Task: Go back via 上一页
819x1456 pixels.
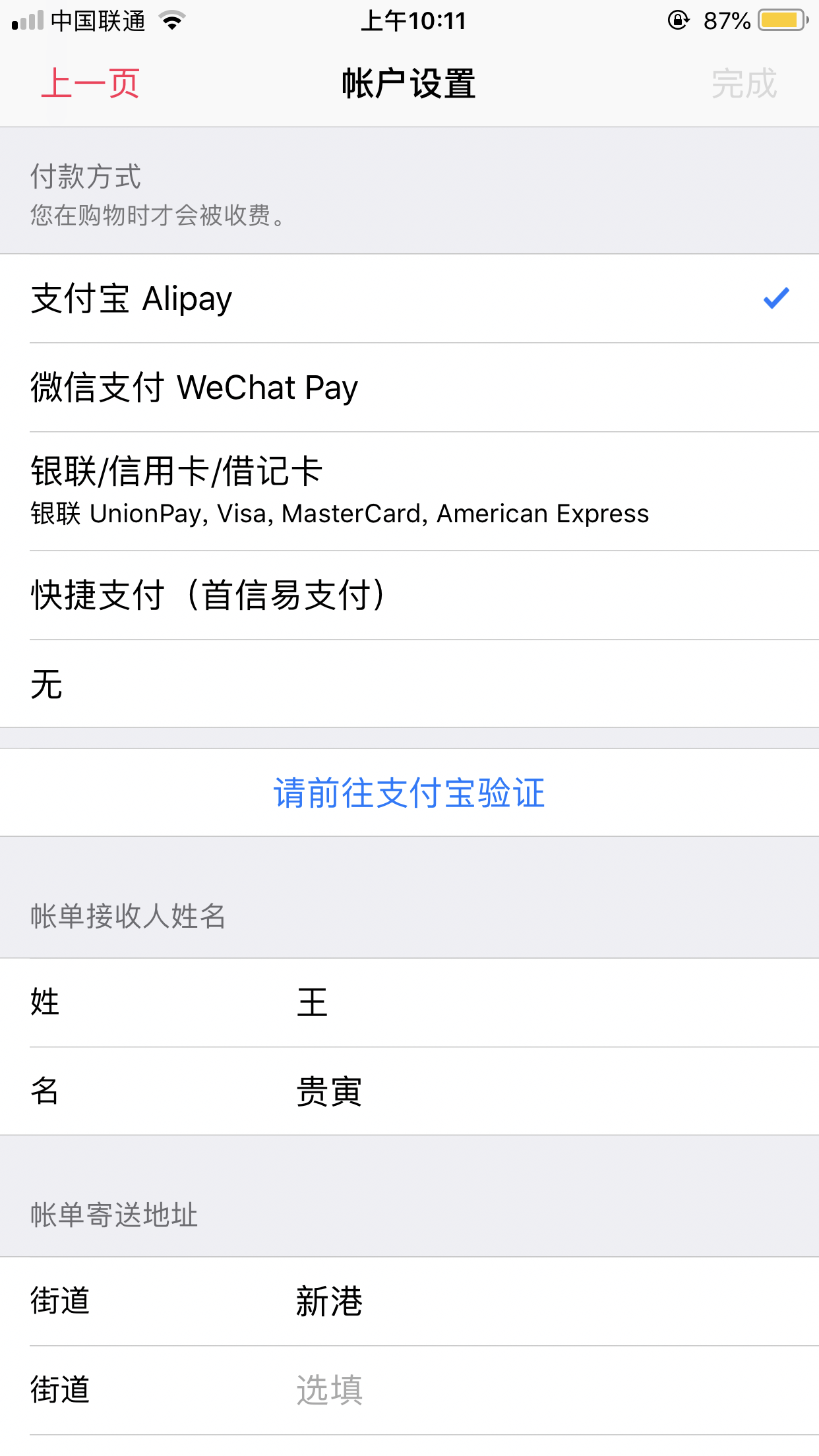Action: click(x=90, y=84)
